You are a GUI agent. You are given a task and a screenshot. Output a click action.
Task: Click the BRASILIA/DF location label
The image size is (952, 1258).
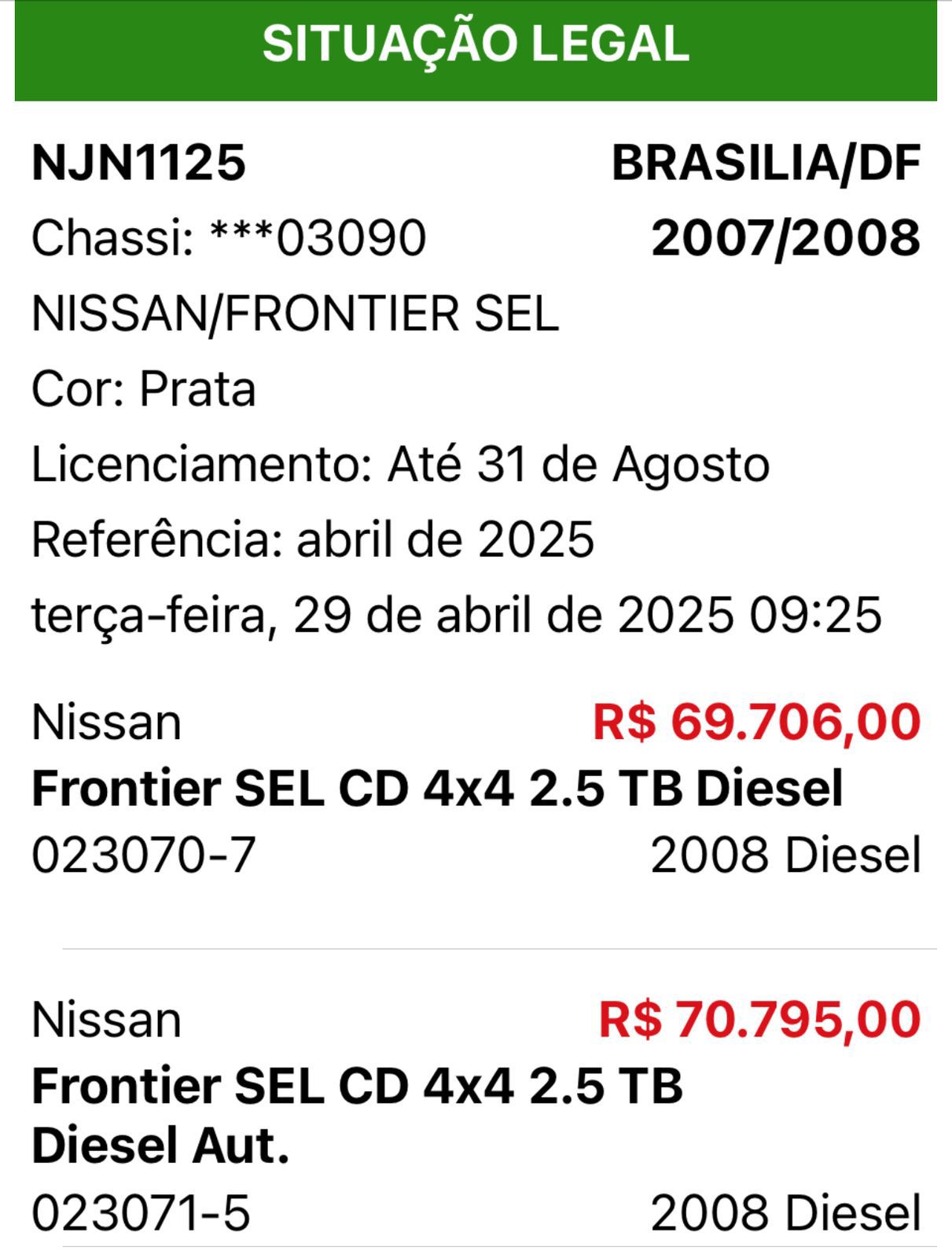point(766,164)
